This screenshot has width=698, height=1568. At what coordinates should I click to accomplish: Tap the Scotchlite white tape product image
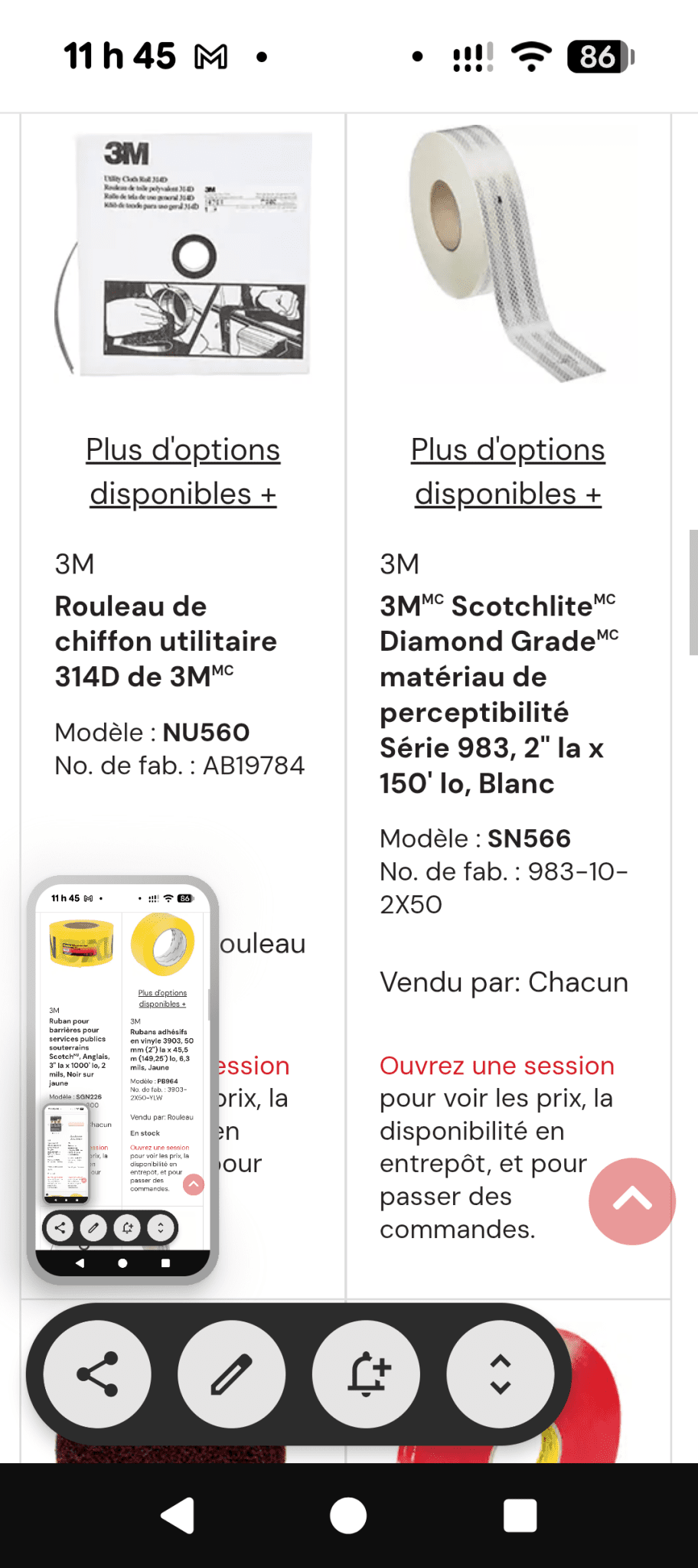[508, 253]
